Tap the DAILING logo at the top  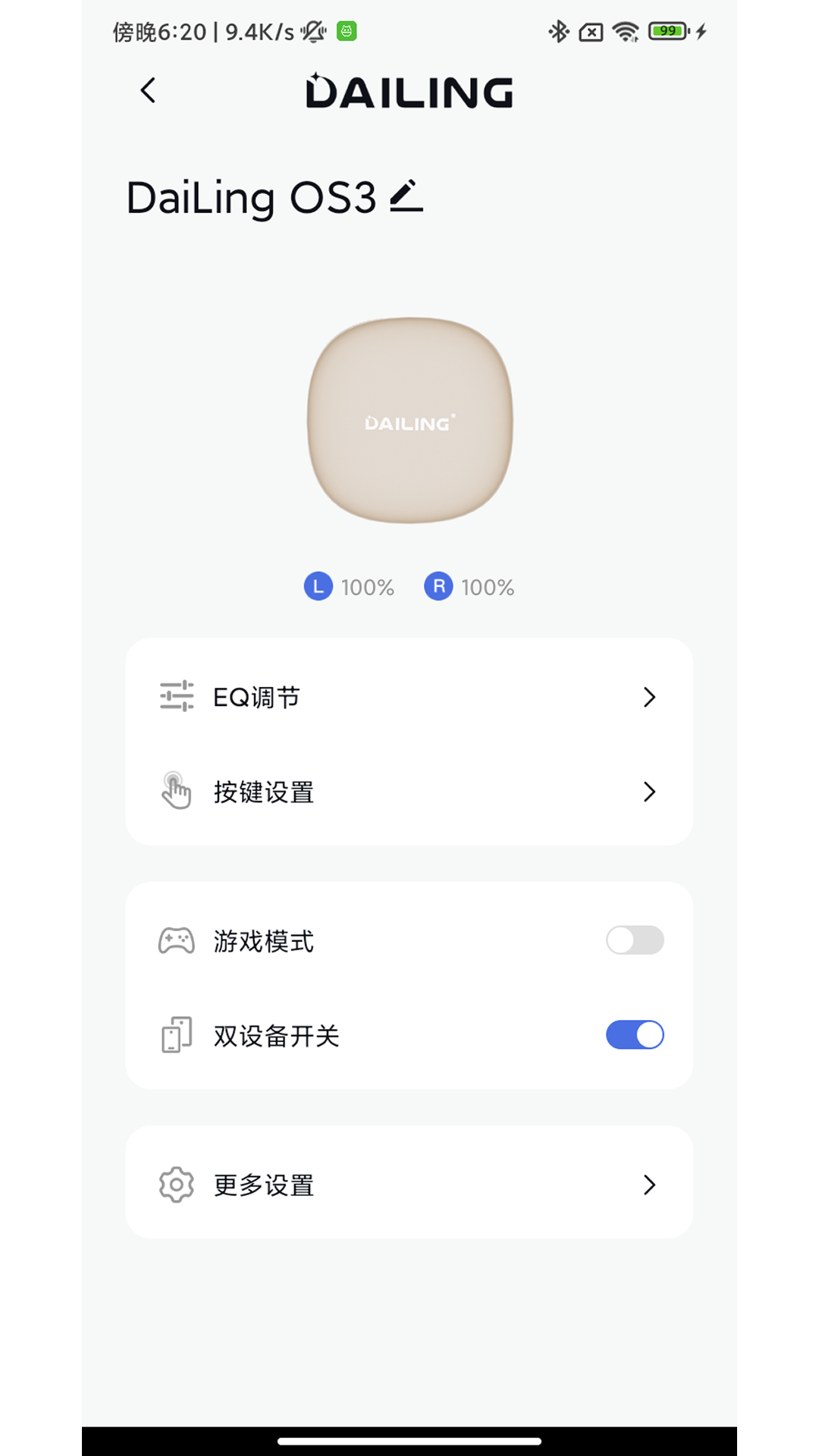pyautogui.click(x=409, y=90)
